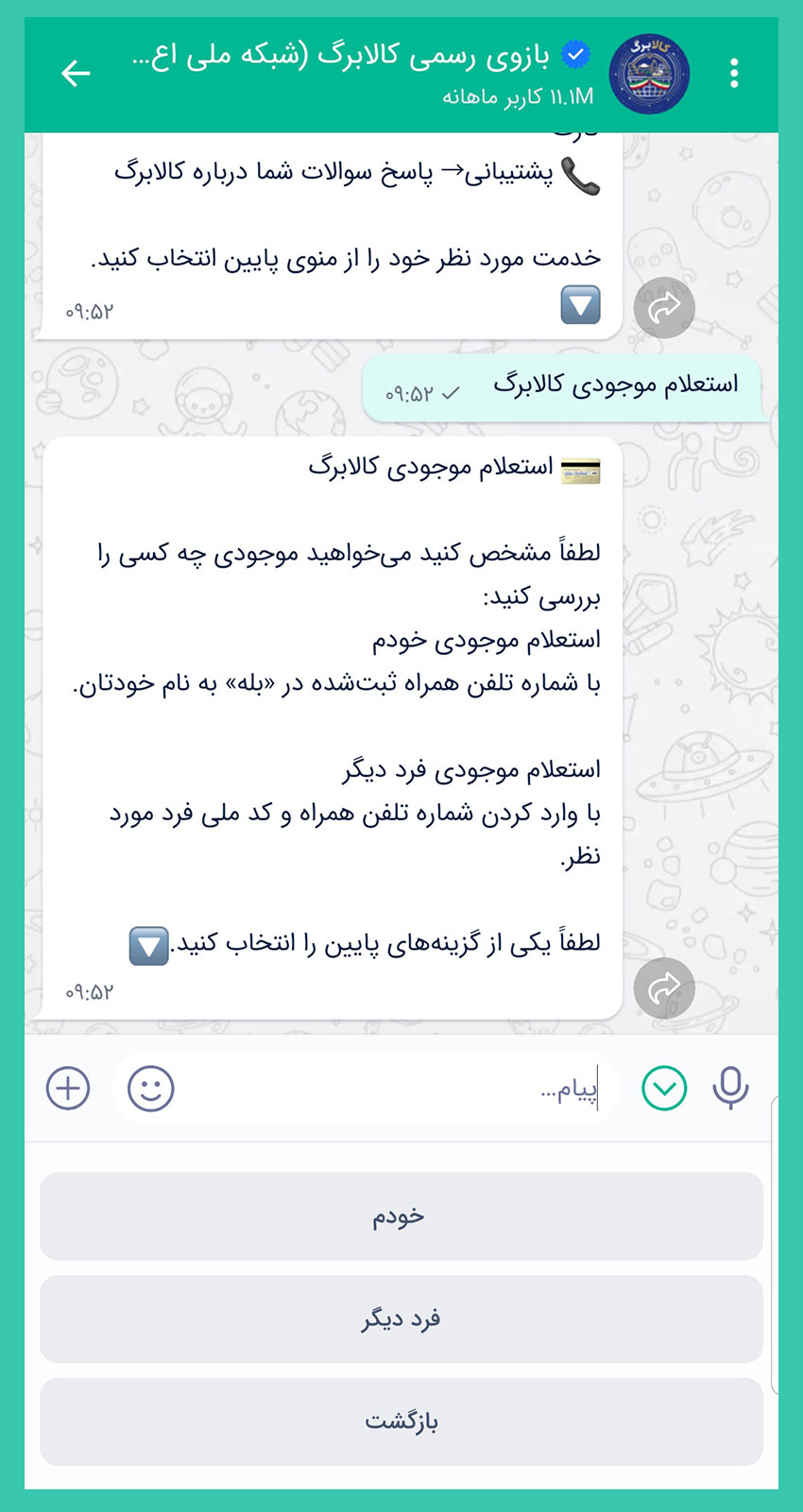Viewport: 803px width, 1512px height.
Task: Tap the «بازگشت» button
Action: tap(401, 1420)
